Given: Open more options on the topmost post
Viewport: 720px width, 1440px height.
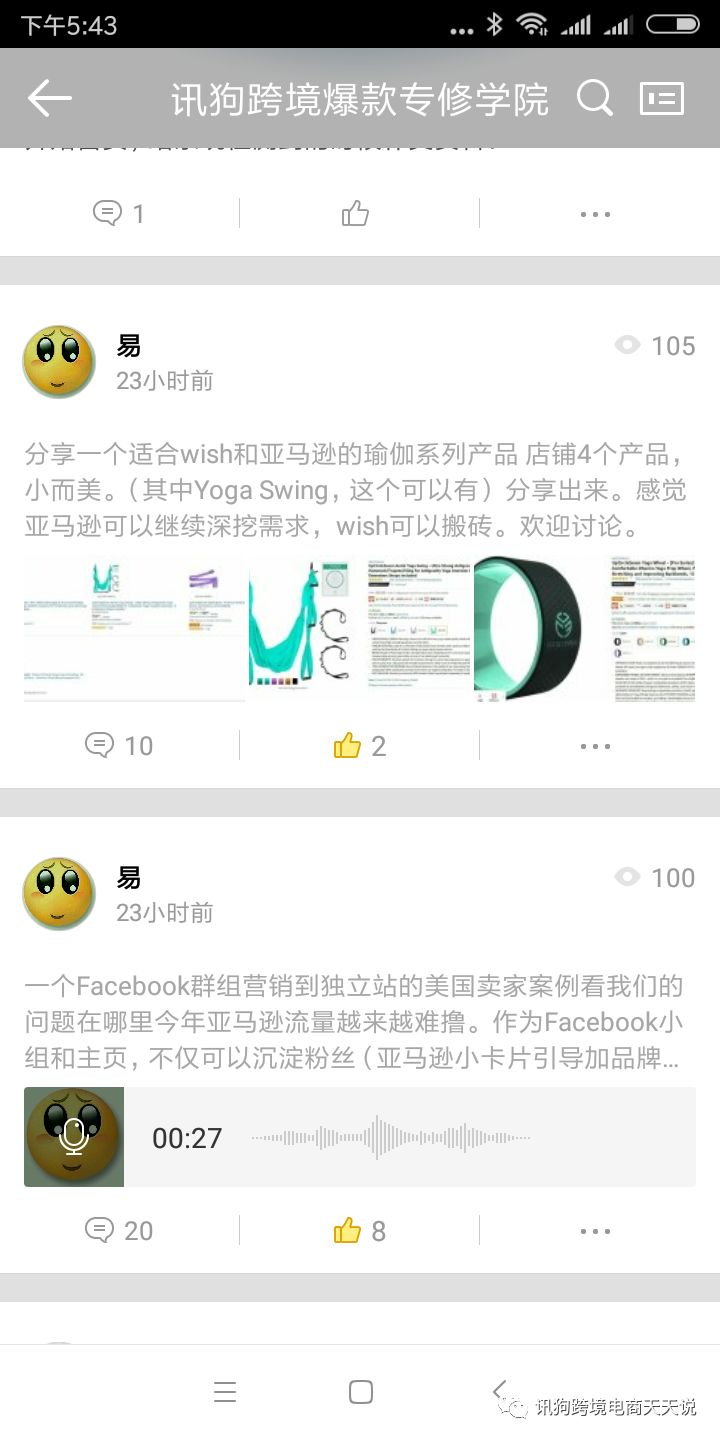Looking at the screenshot, I should pyautogui.click(x=595, y=213).
